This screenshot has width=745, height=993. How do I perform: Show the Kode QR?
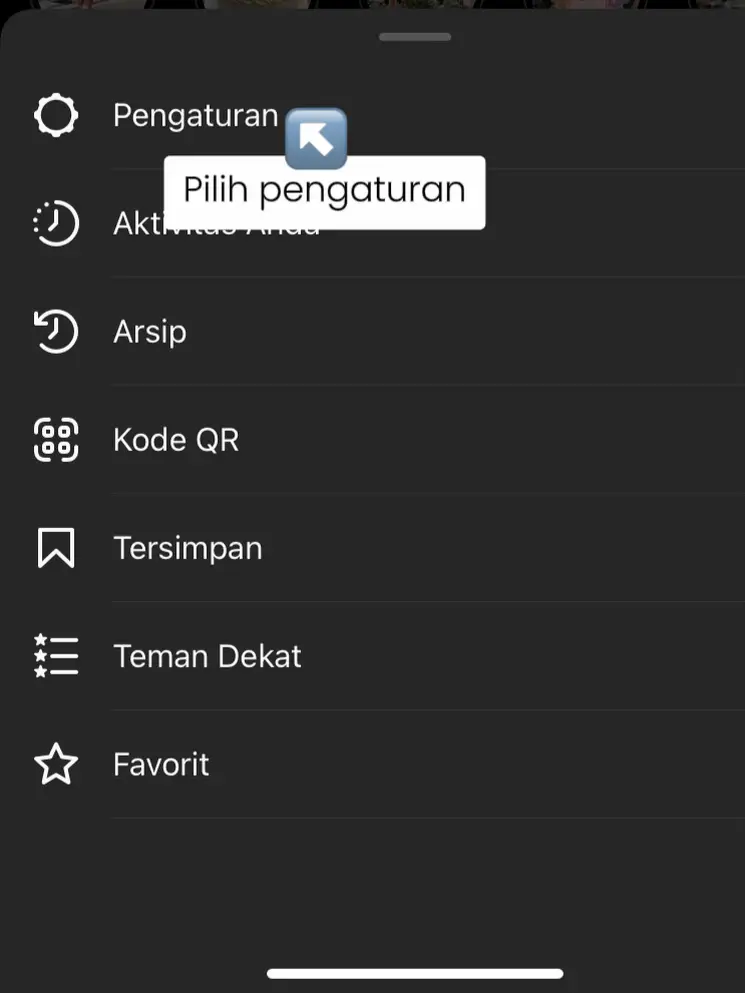tap(176, 440)
